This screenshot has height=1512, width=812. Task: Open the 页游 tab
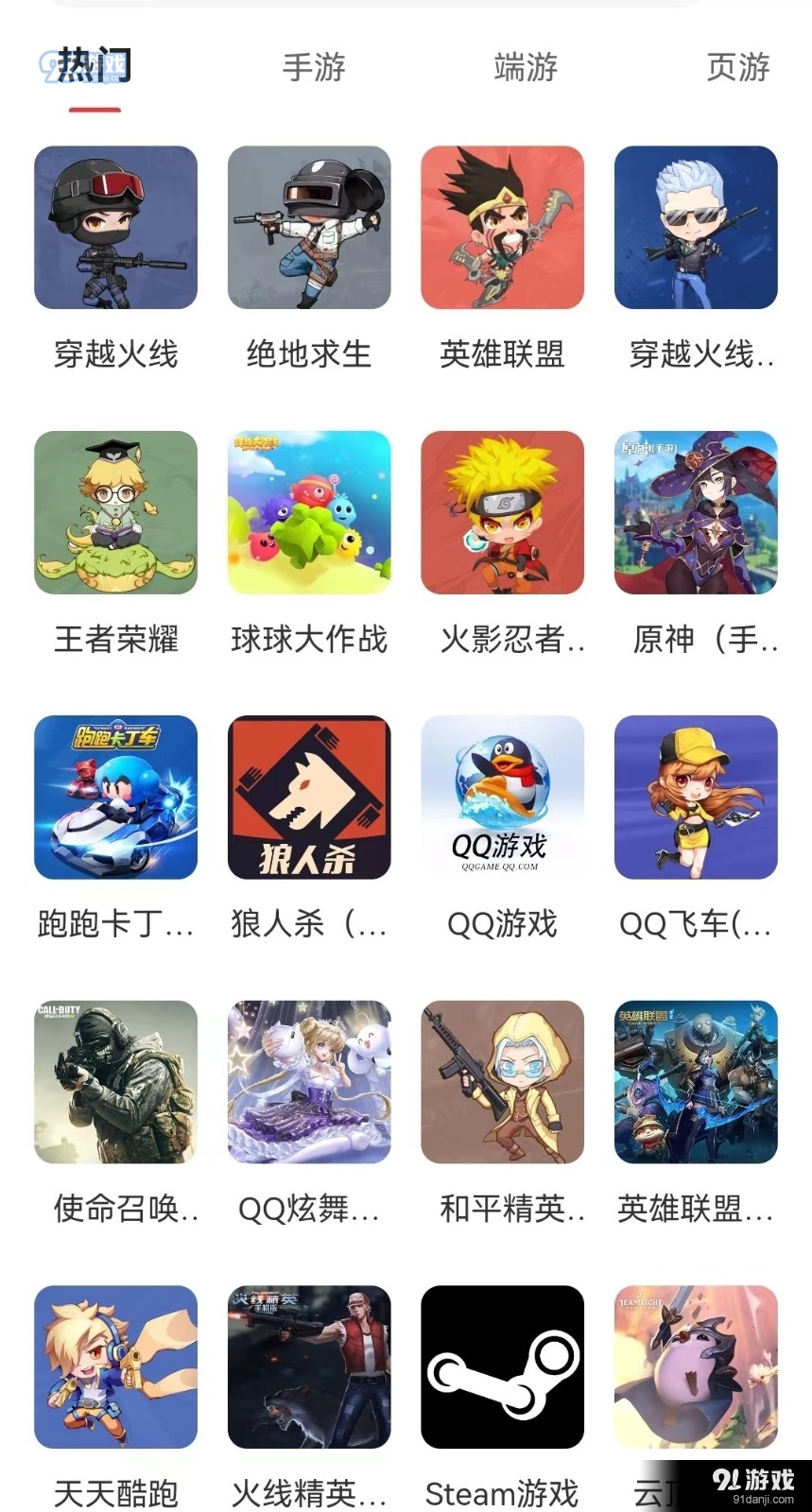tap(737, 67)
